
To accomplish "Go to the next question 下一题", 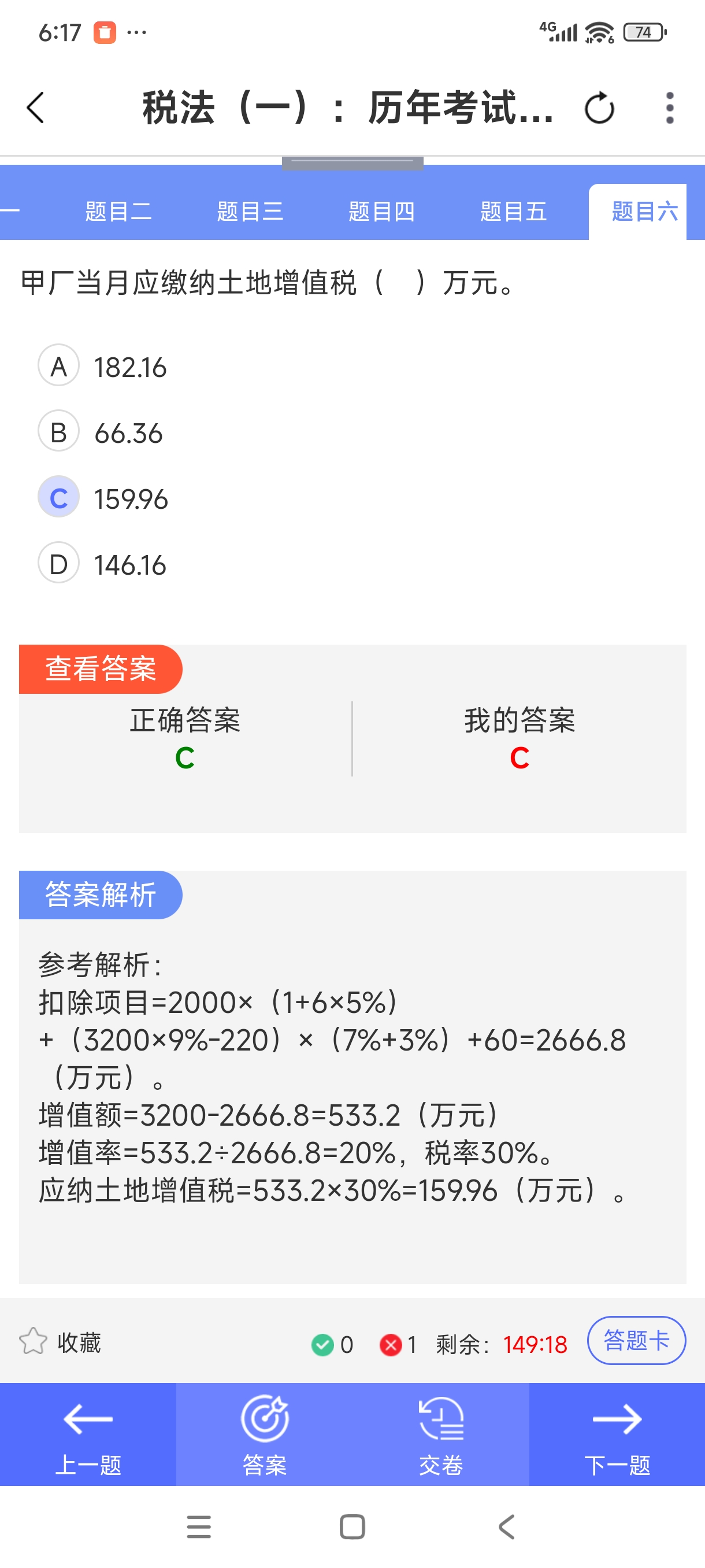I will tap(616, 1434).
